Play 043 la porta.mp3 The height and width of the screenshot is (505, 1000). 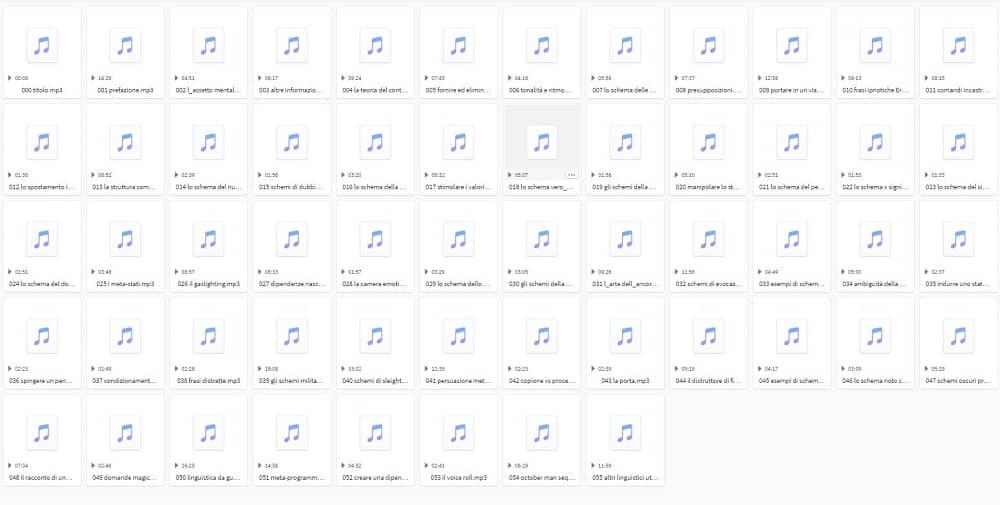[x=593, y=368]
